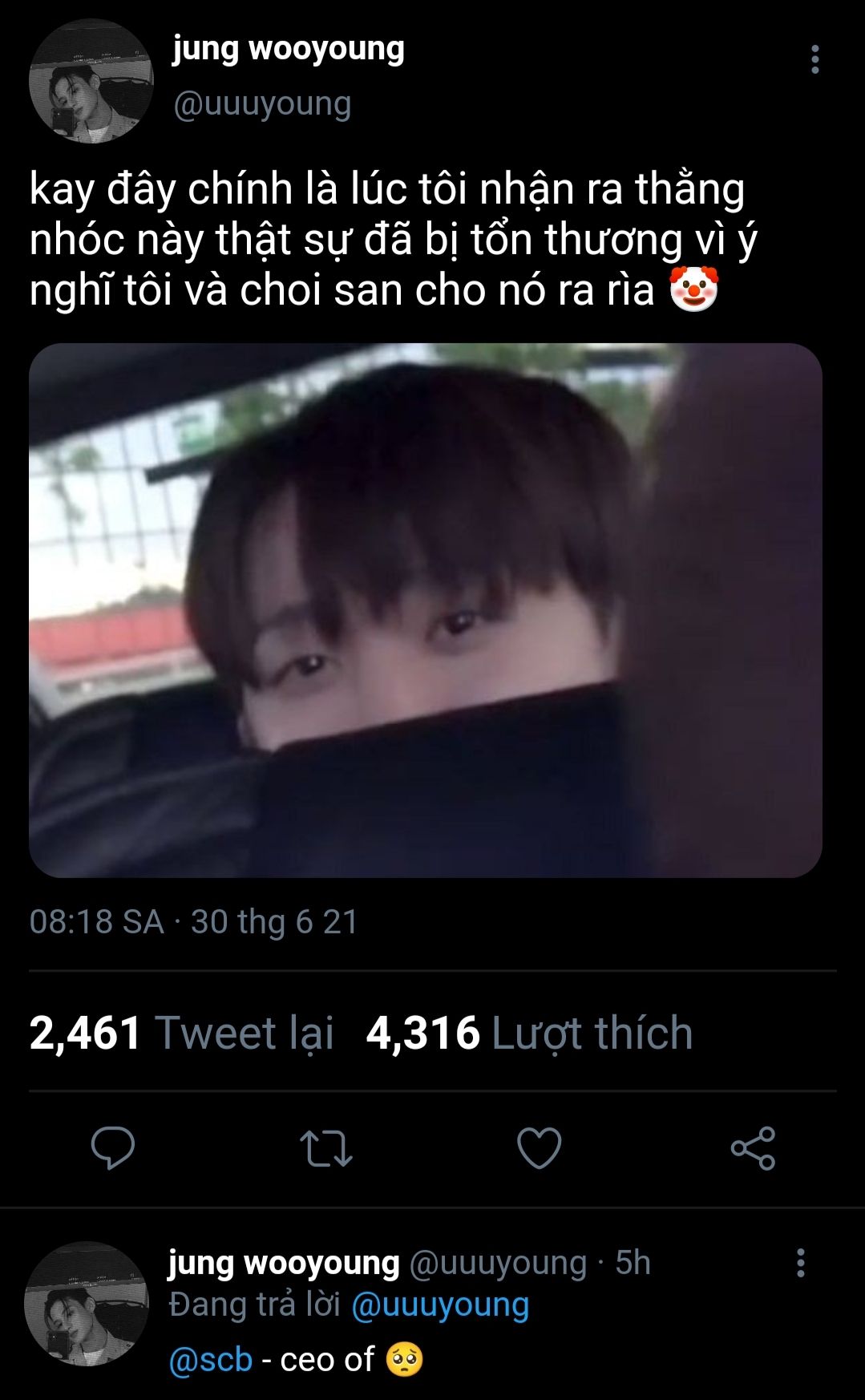Screen dimensions: 865x1400
Task: Open the attached photo in the tweet
Action: click(x=425, y=610)
